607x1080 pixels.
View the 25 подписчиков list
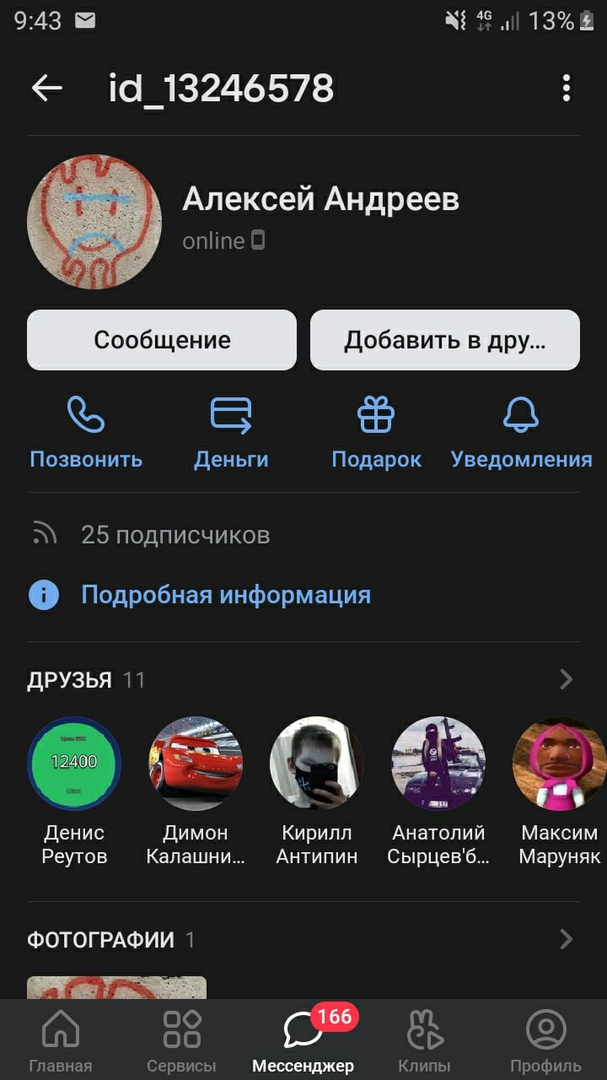pyautogui.click(x=175, y=535)
